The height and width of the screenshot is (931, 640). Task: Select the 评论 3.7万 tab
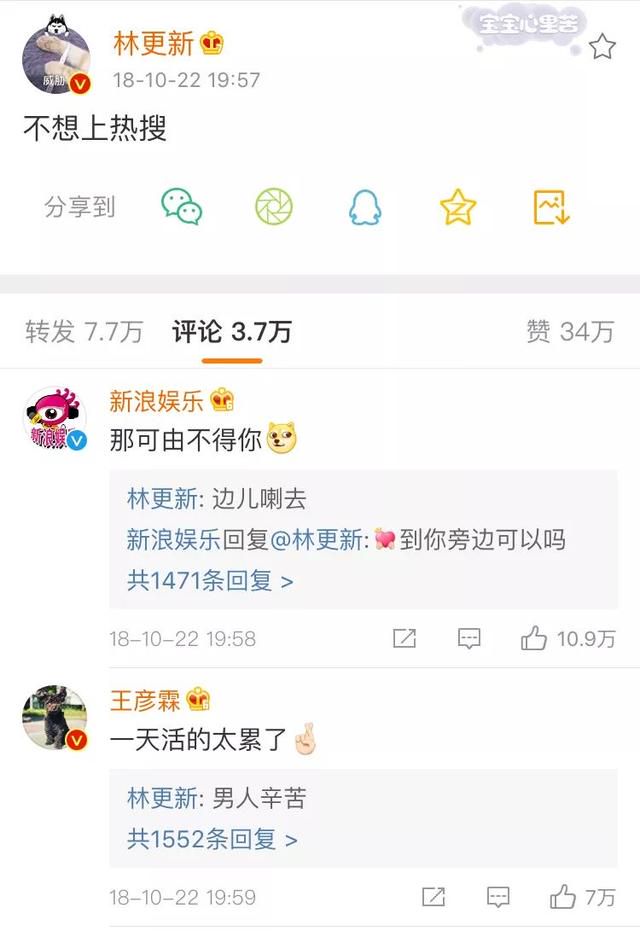pos(231,332)
